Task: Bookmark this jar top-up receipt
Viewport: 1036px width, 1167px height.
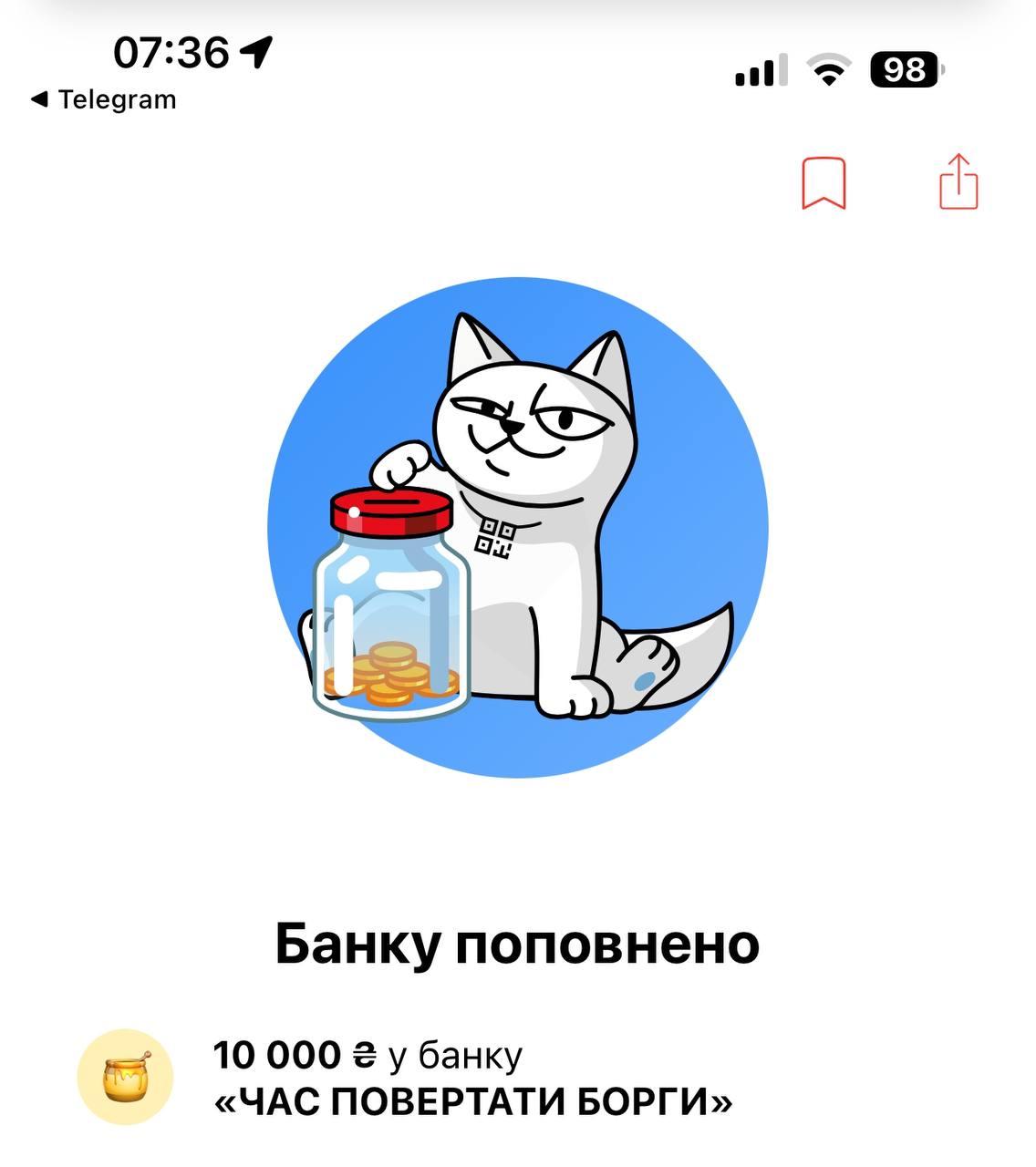Action: [824, 183]
